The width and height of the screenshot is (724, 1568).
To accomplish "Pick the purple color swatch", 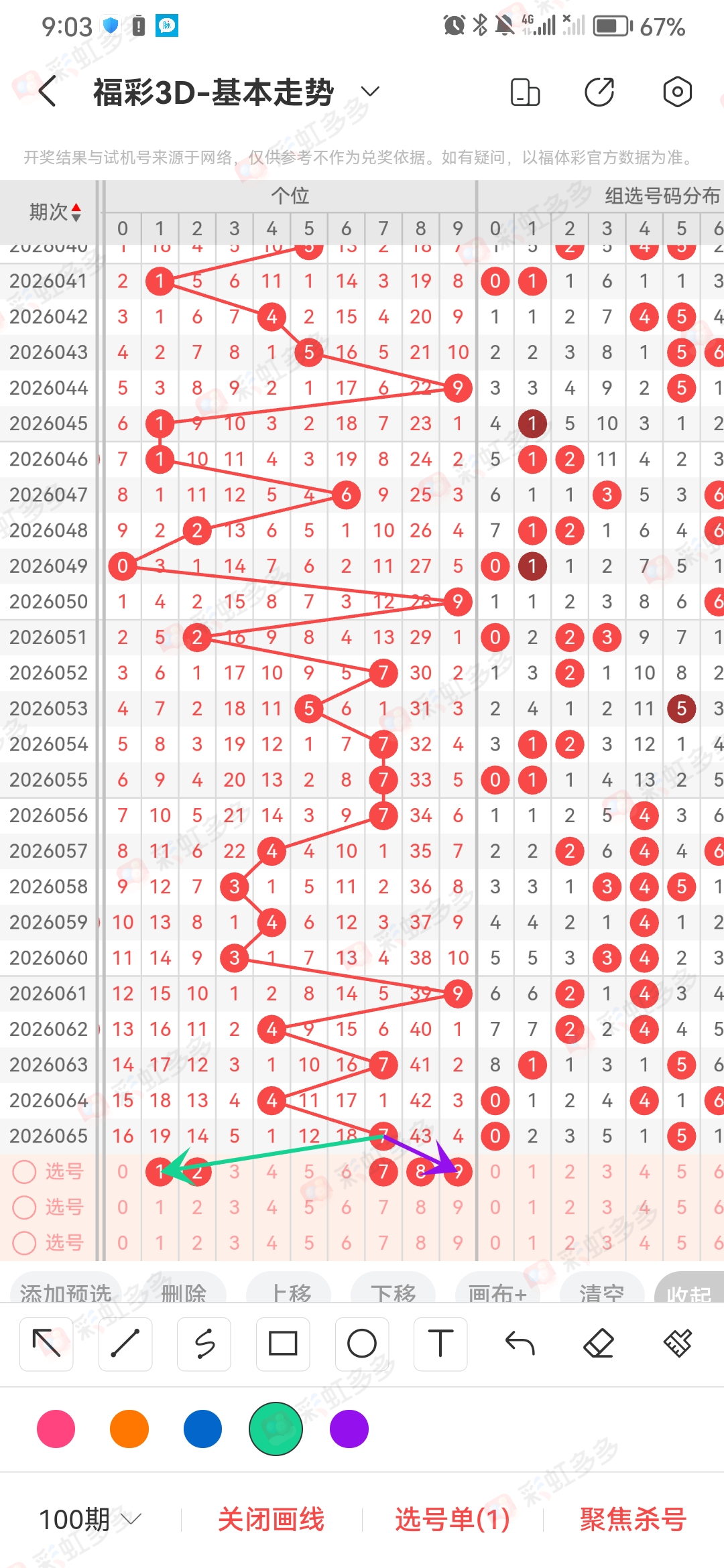I will pos(349,1429).
